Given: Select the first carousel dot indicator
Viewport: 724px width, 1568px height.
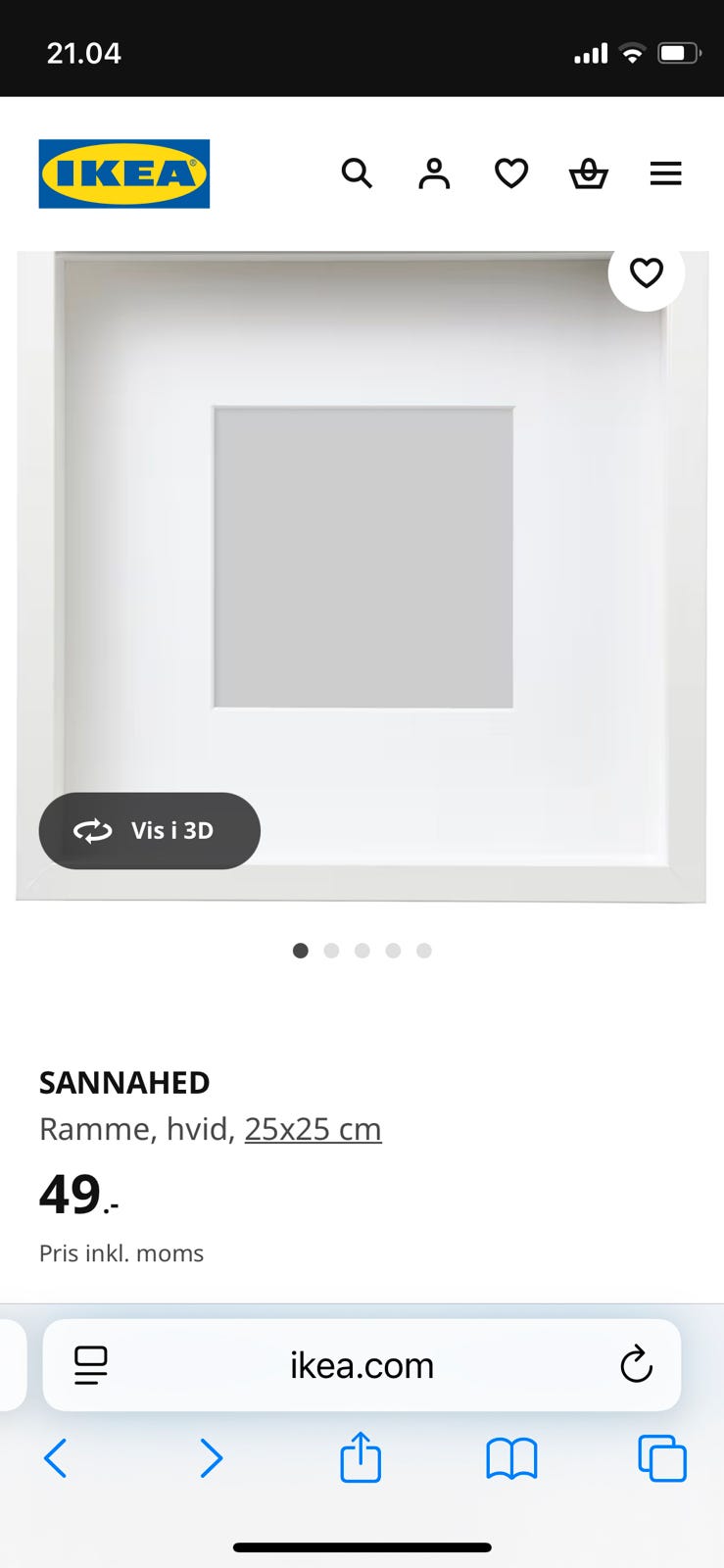Looking at the screenshot, I should (301, 951).
